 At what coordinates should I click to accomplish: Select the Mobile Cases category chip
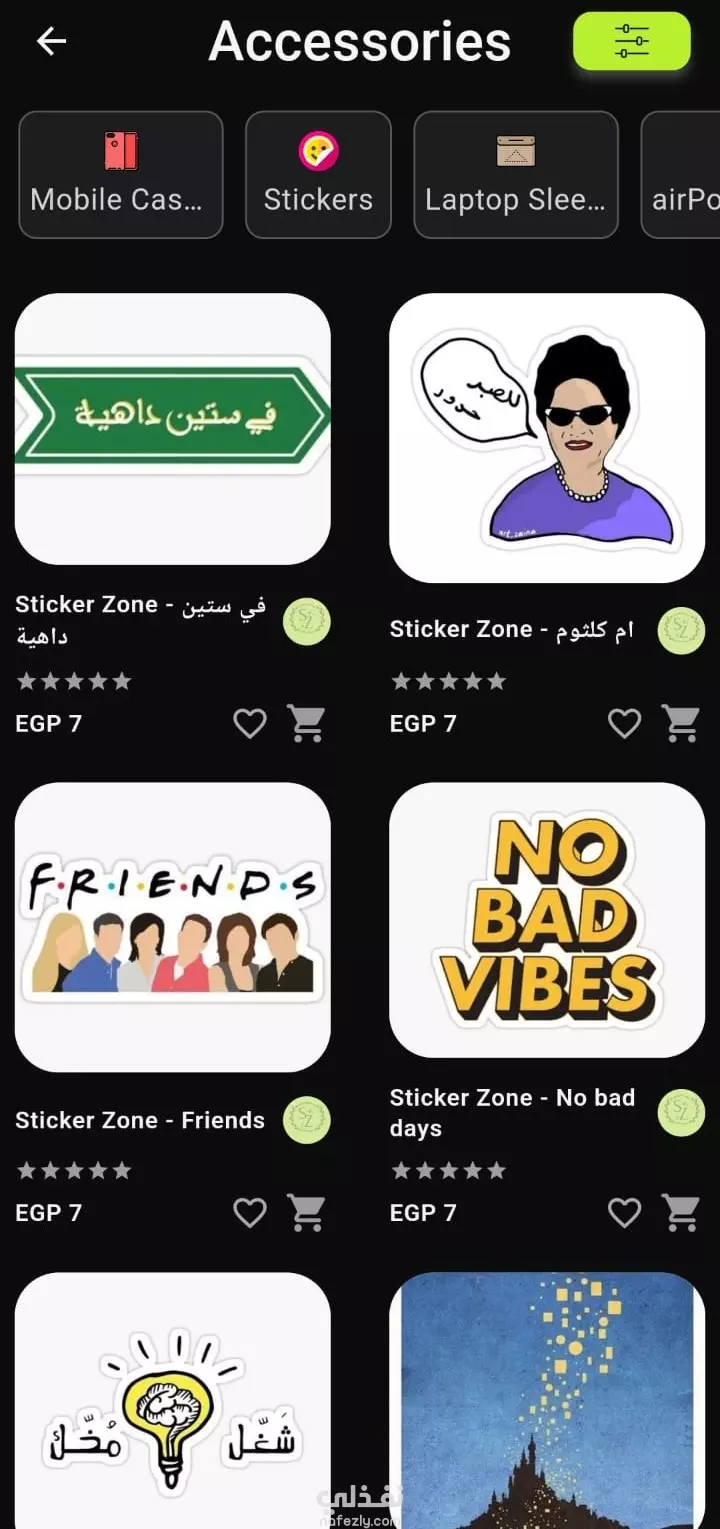121,175
